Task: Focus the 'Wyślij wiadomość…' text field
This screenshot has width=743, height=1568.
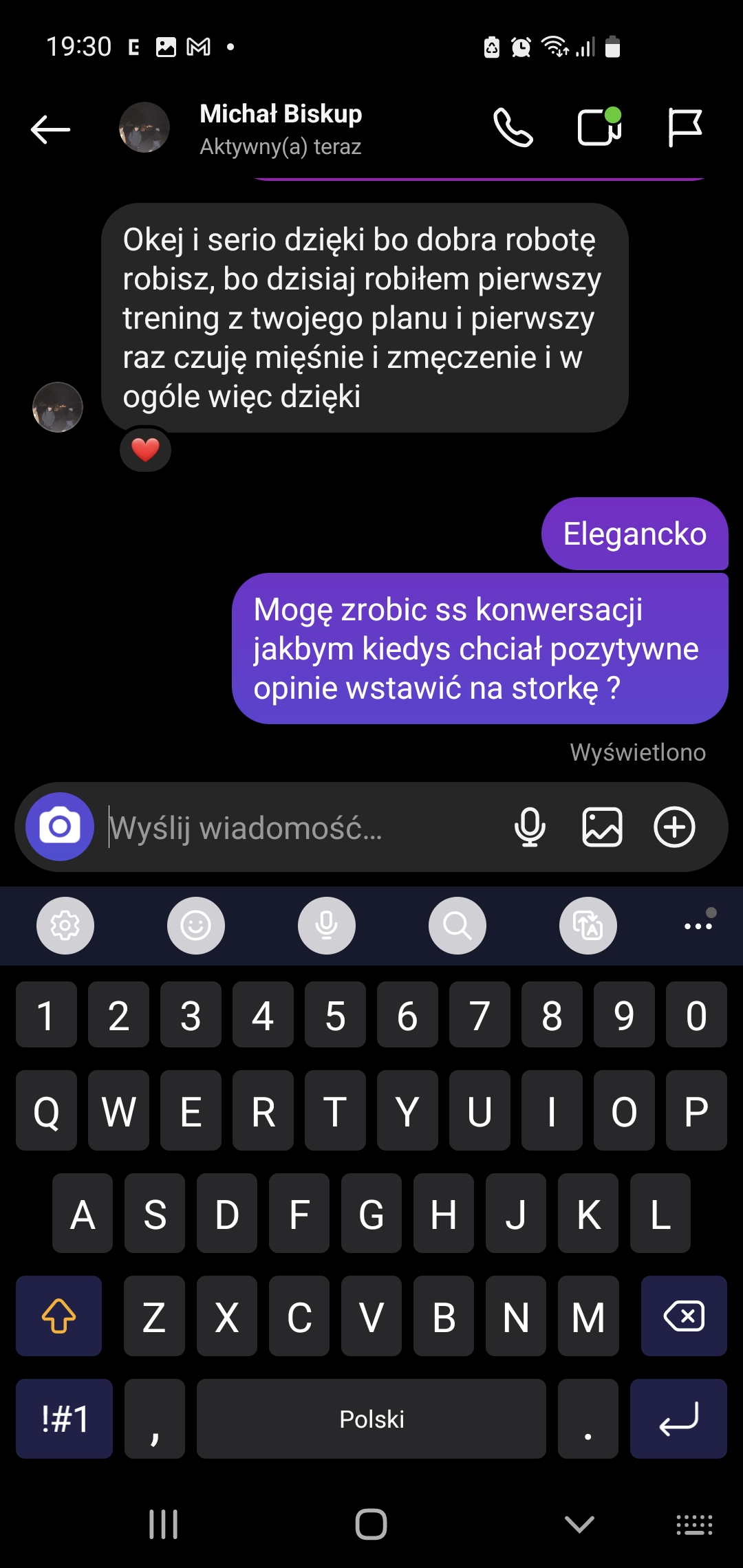Action: [303, 828]
